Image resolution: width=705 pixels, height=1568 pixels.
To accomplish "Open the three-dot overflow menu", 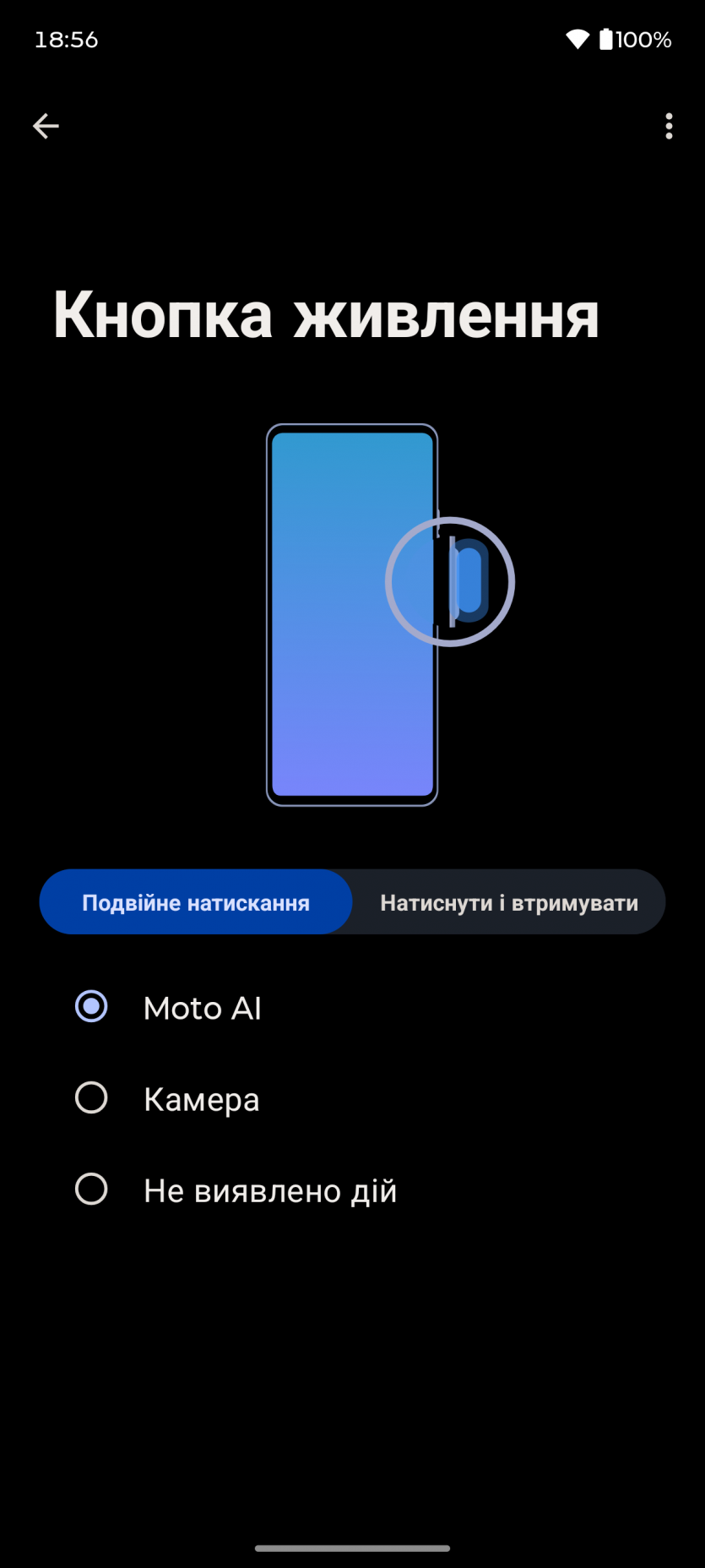I will 669,127.
